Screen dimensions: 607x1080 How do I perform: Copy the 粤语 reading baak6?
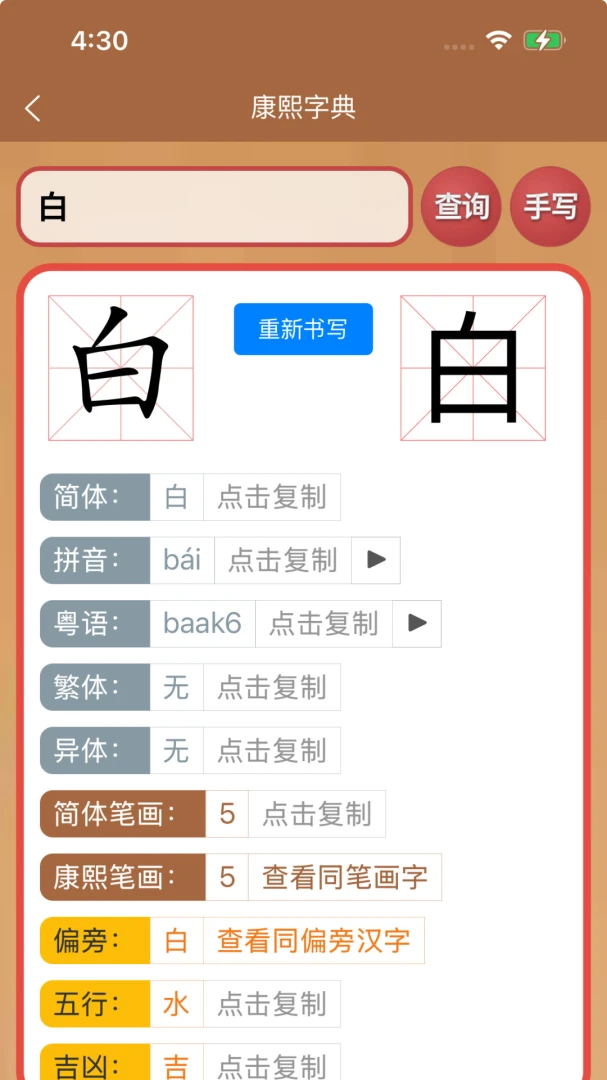324,623
